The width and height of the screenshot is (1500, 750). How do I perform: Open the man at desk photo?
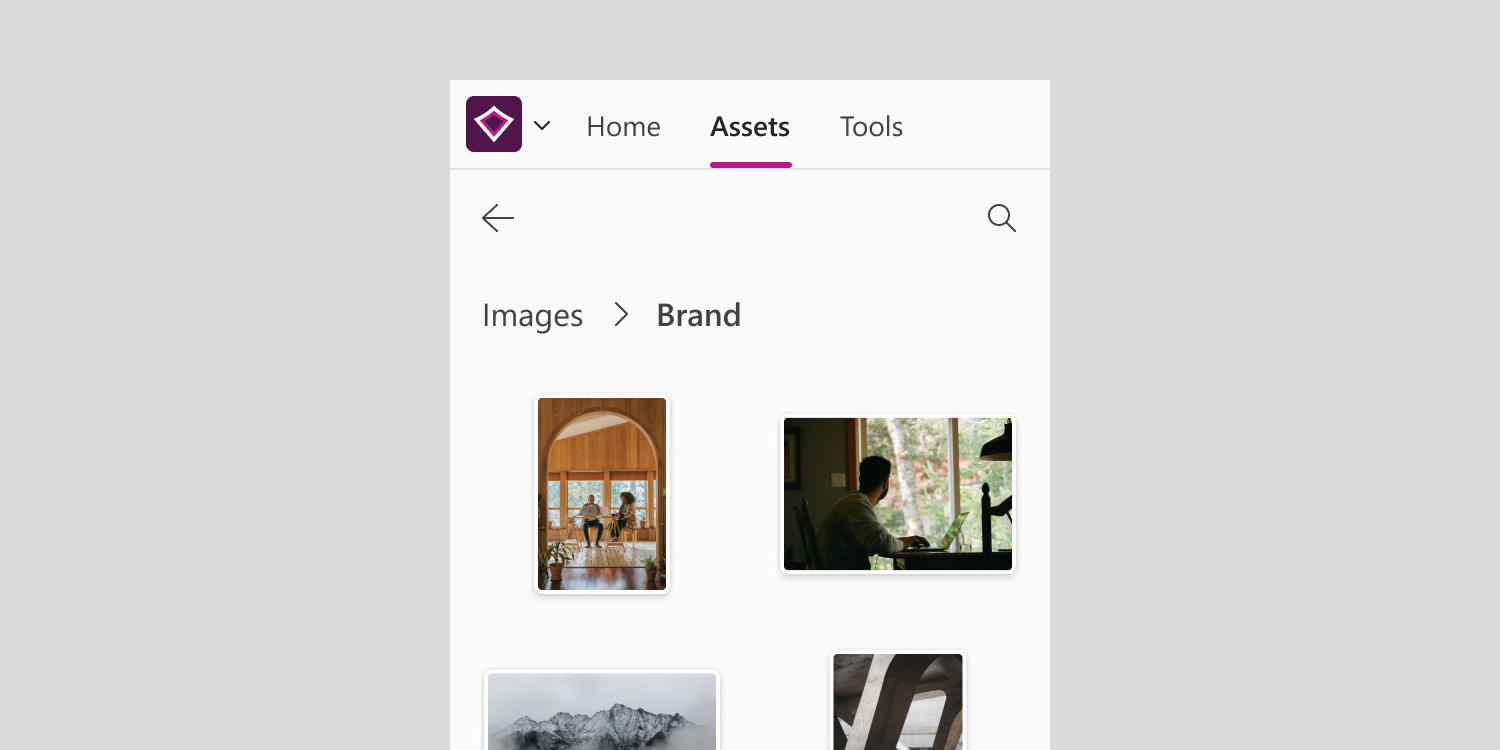click(898, 494)
